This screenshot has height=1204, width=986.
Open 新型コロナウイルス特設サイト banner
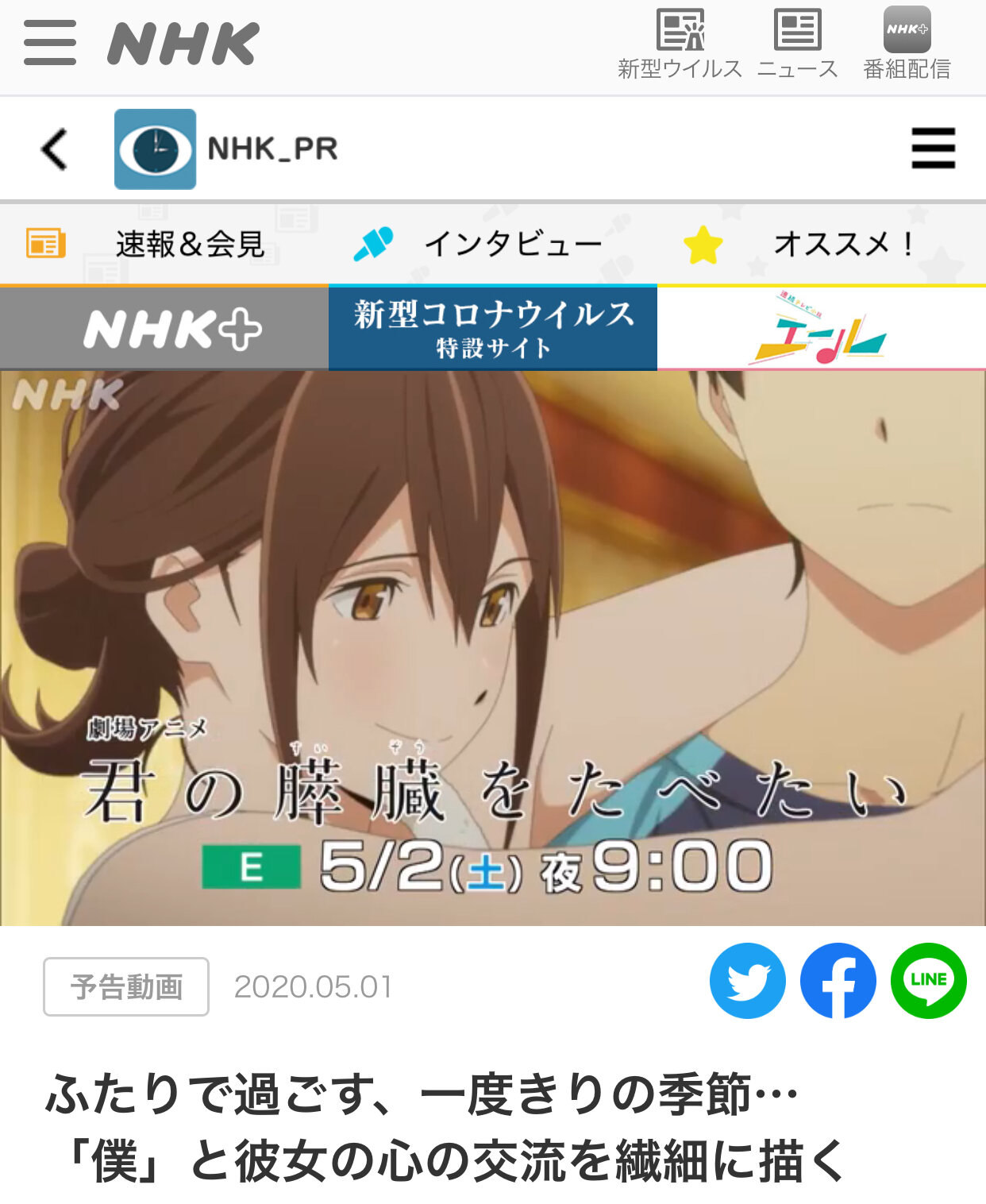pos(493,329)
